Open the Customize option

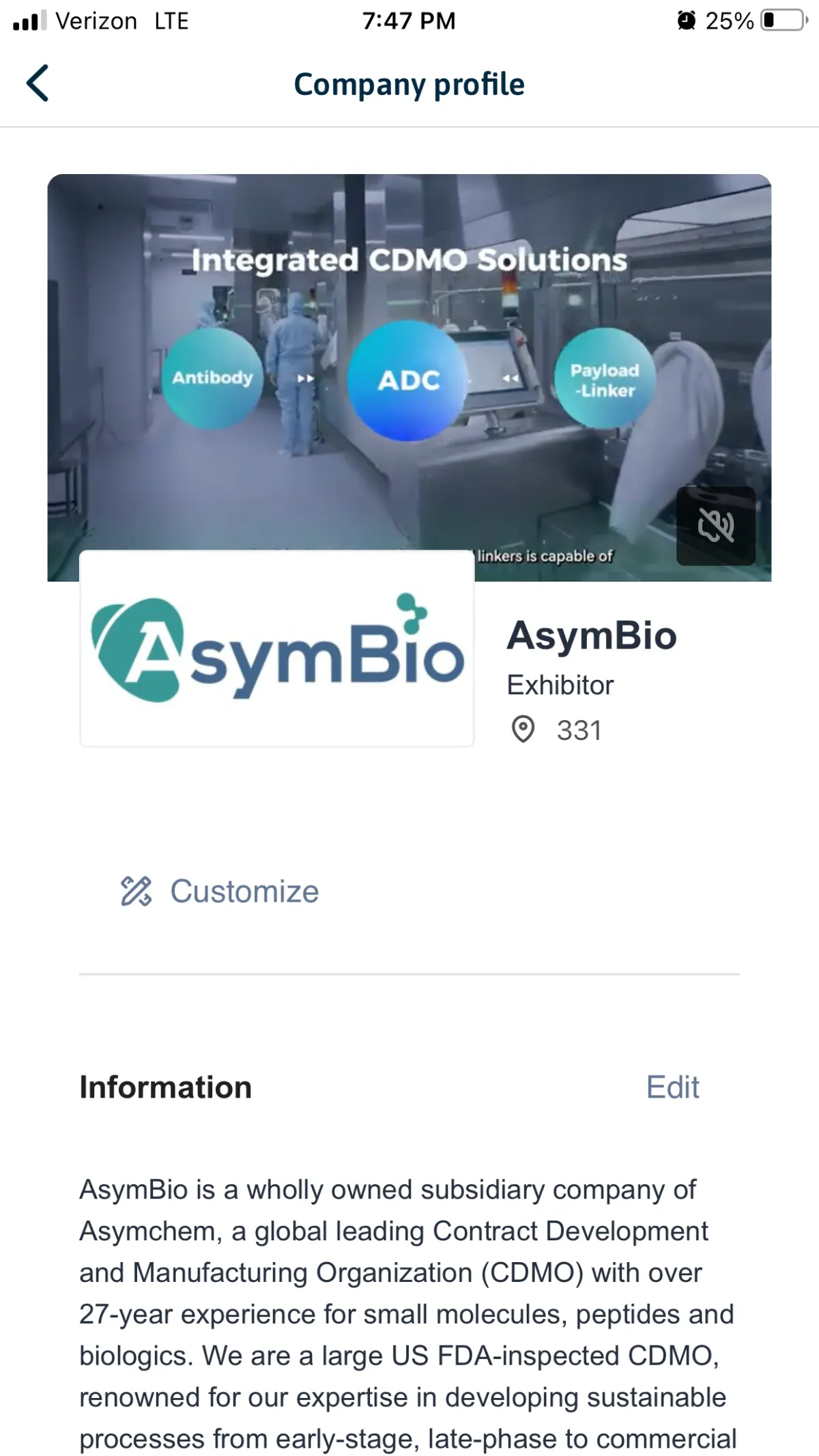point(220,891)
